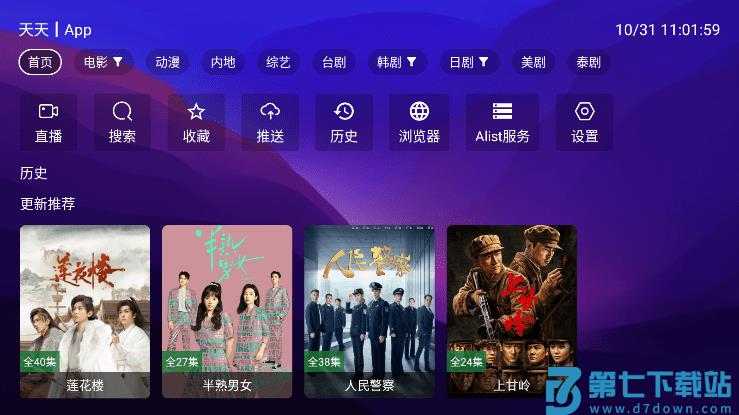
Task: Open 设置 settings
Action: tap(585, 122)
